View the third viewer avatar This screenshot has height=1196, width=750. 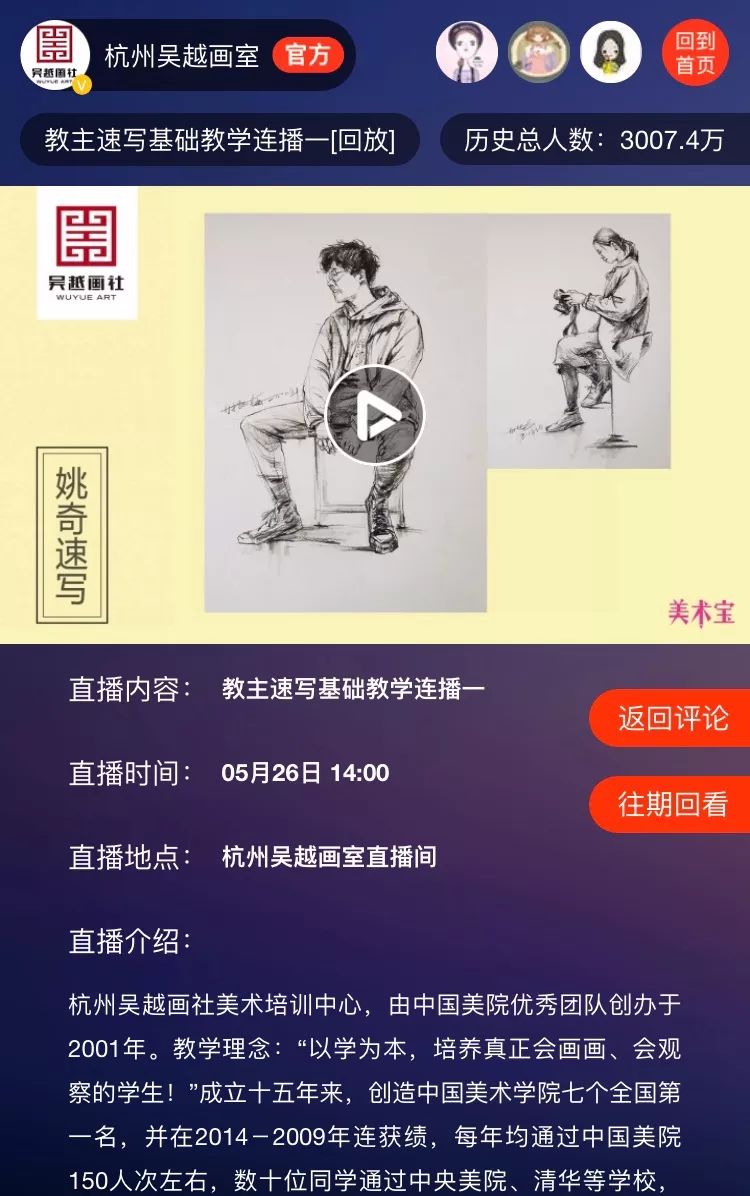[x=611, y=53]
